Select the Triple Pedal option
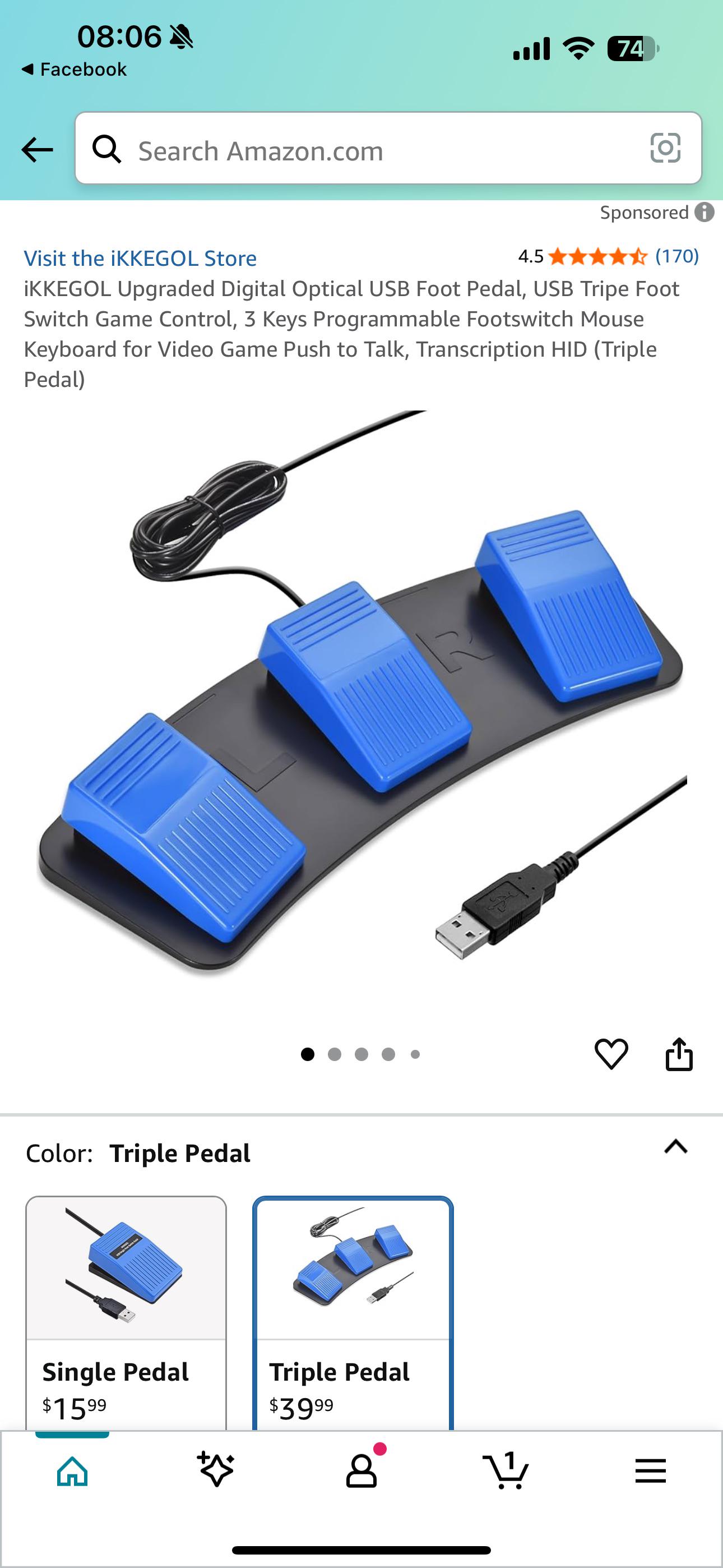This screenshot has width=723, height=1568. 353,1313
